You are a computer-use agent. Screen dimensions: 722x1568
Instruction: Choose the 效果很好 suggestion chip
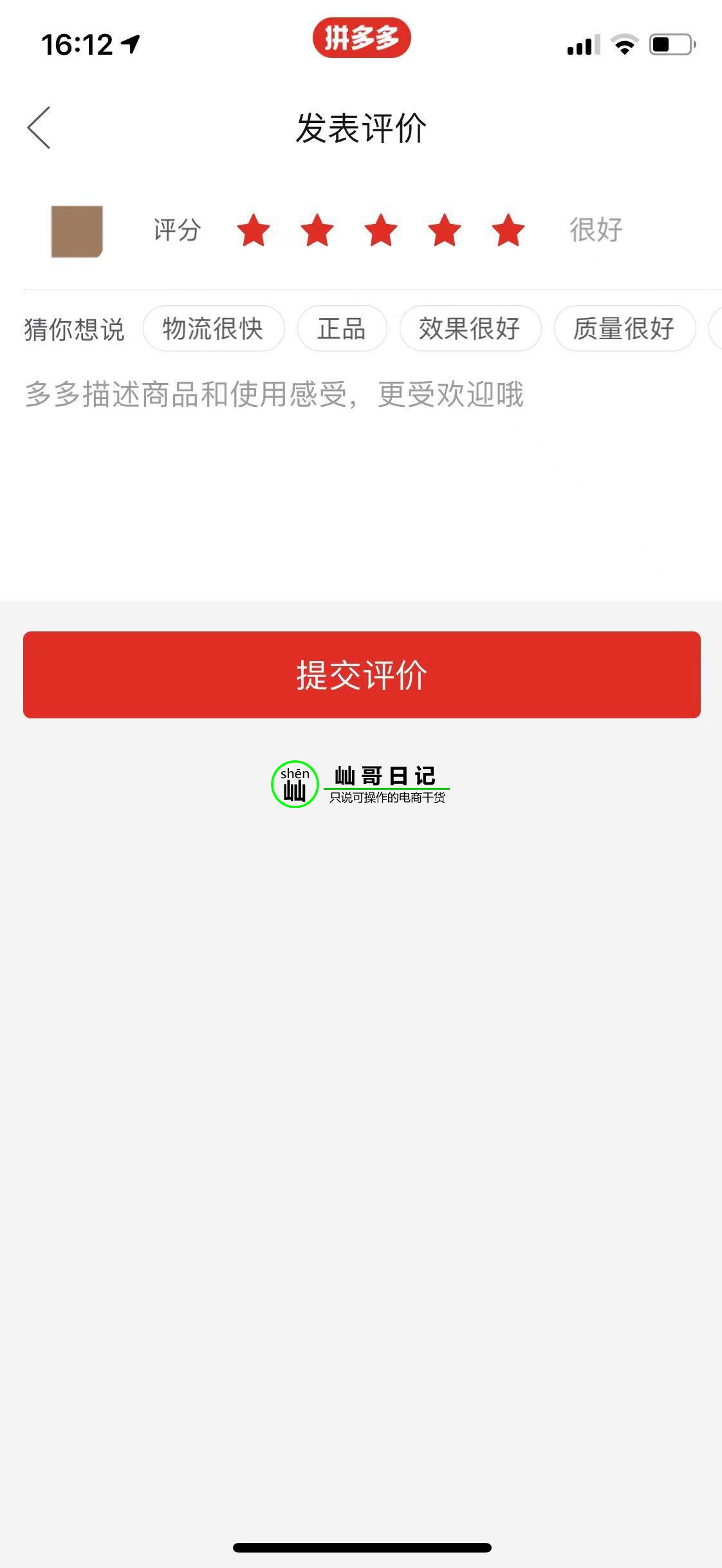[470, 329]
